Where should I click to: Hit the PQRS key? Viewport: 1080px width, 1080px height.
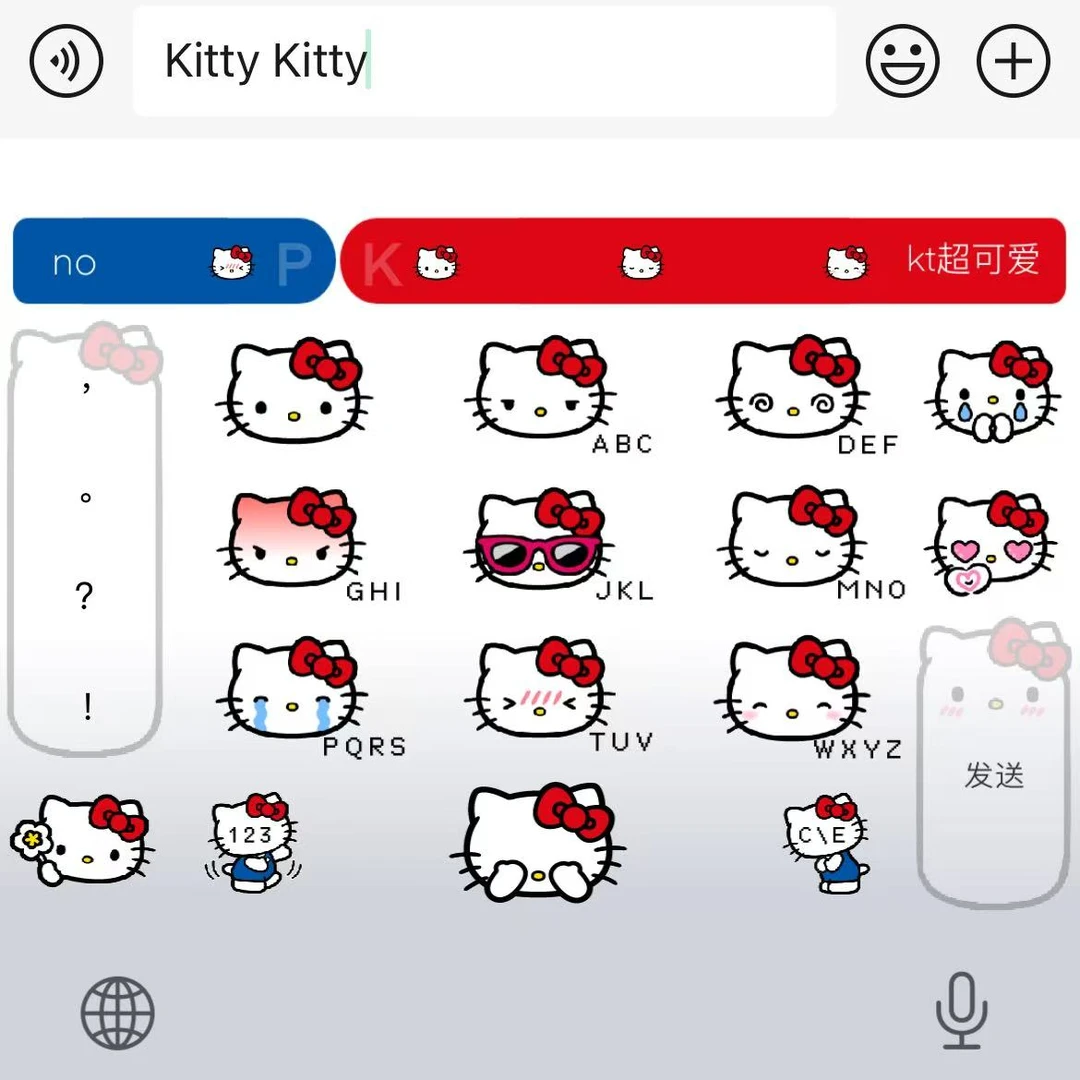pyautogui.click(x=293, y=693)
